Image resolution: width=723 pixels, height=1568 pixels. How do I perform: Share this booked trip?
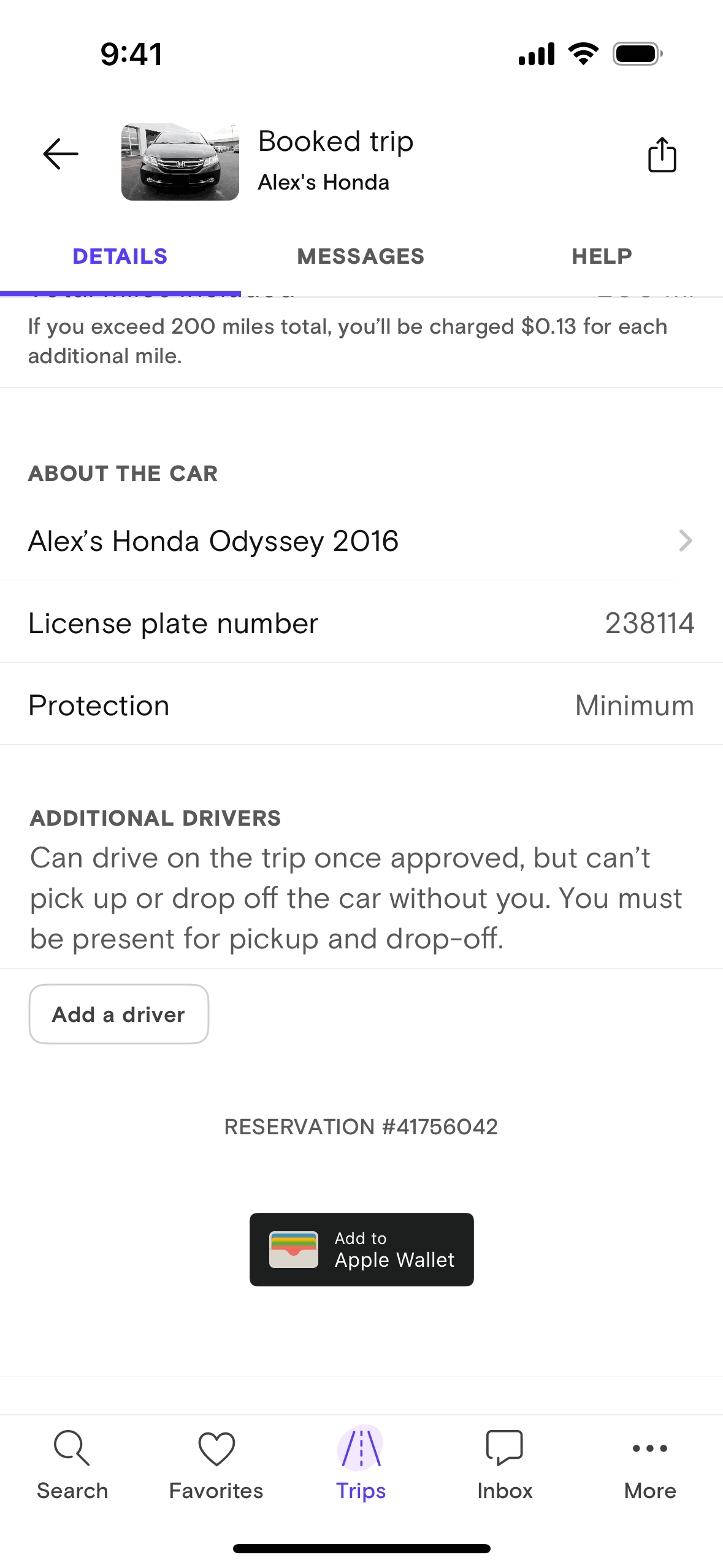click(x=662, y=155)
